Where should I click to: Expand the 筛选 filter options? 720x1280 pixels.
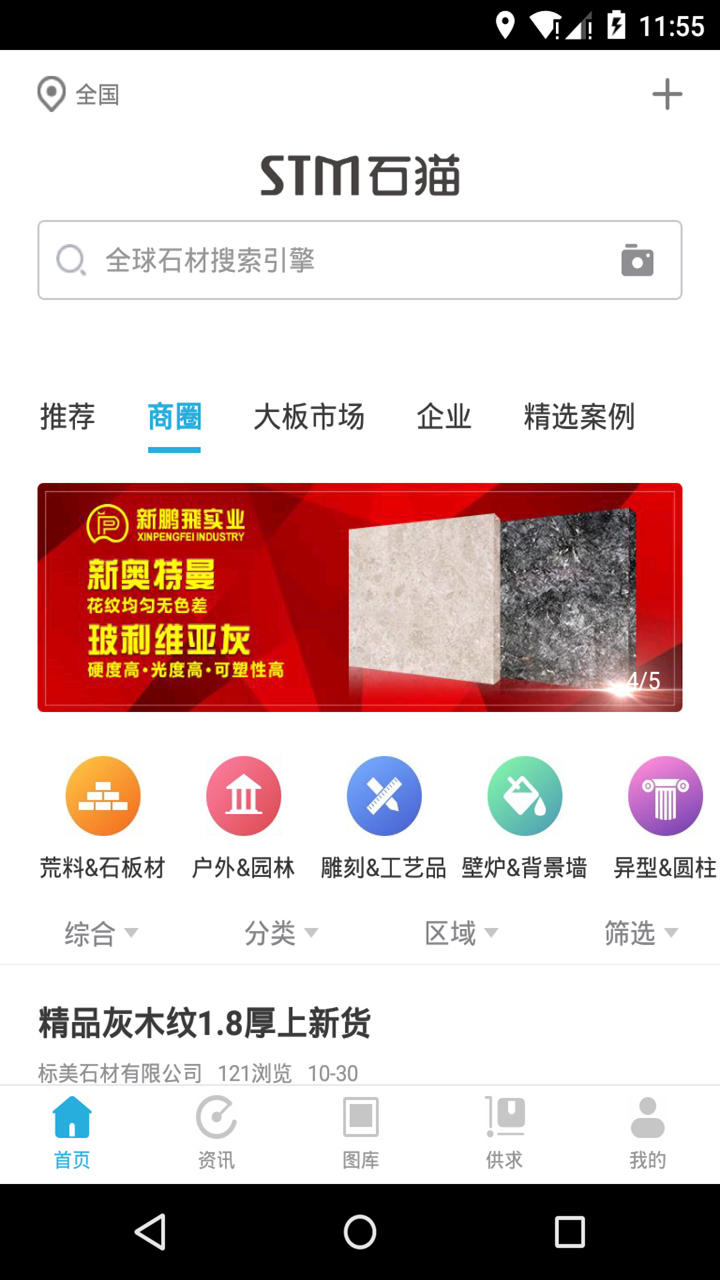point(641,932)
